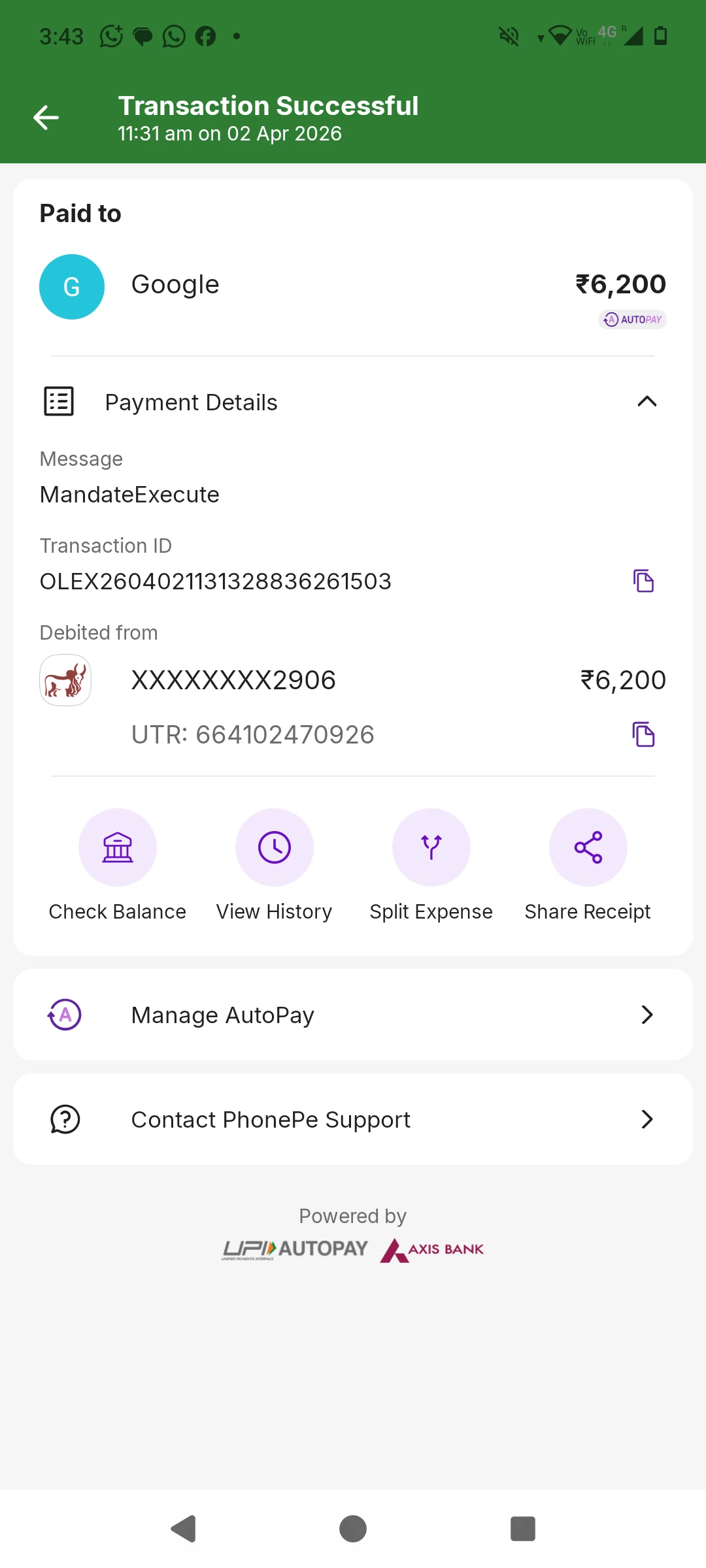Copy the Transaction ID
The width and height of the screenshot is (706, 1568).
click(643, 581)
